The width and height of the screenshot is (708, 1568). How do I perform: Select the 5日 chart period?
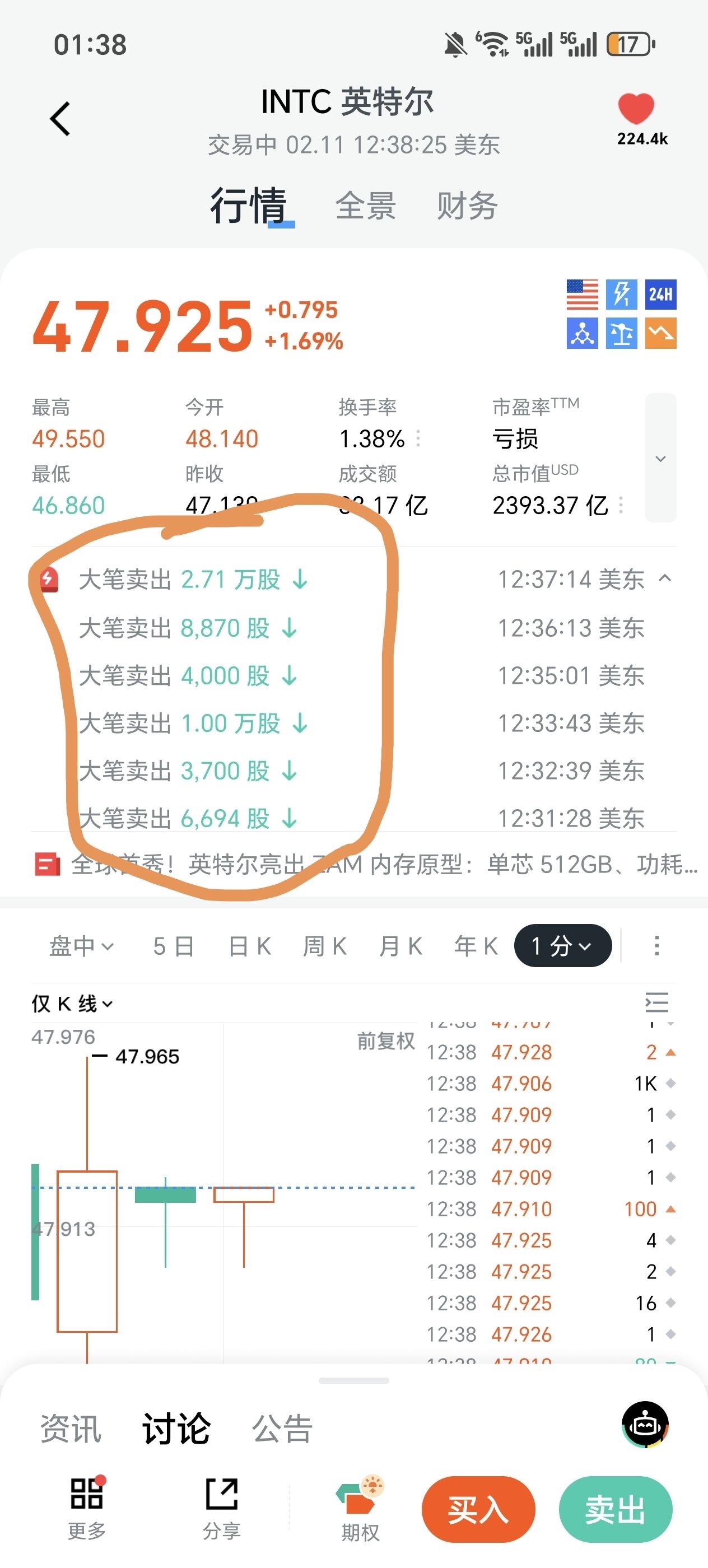pyautogui.click(x=174, y=946)
